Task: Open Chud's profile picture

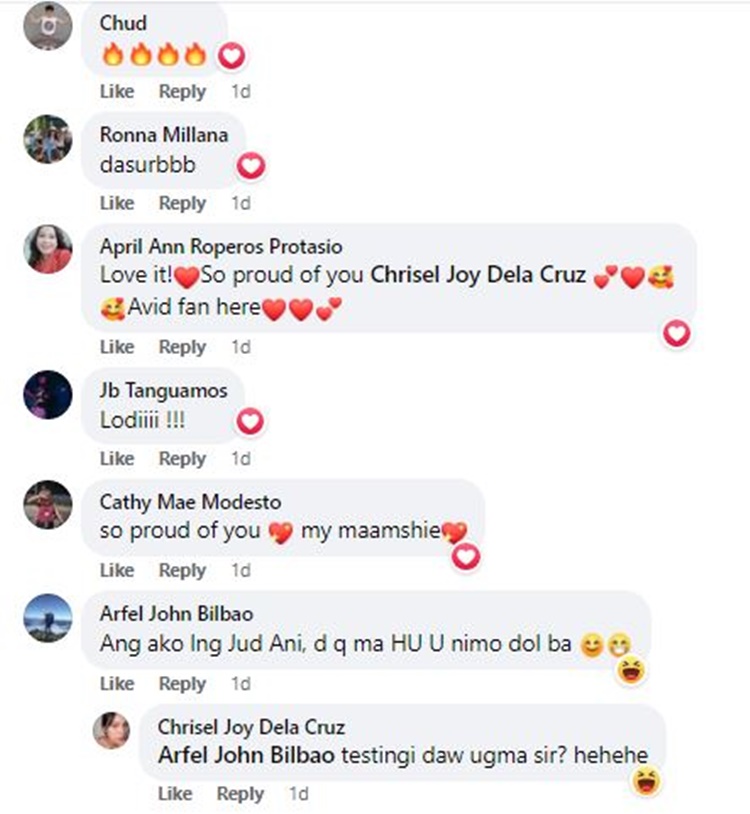Action: coord(47,25)
